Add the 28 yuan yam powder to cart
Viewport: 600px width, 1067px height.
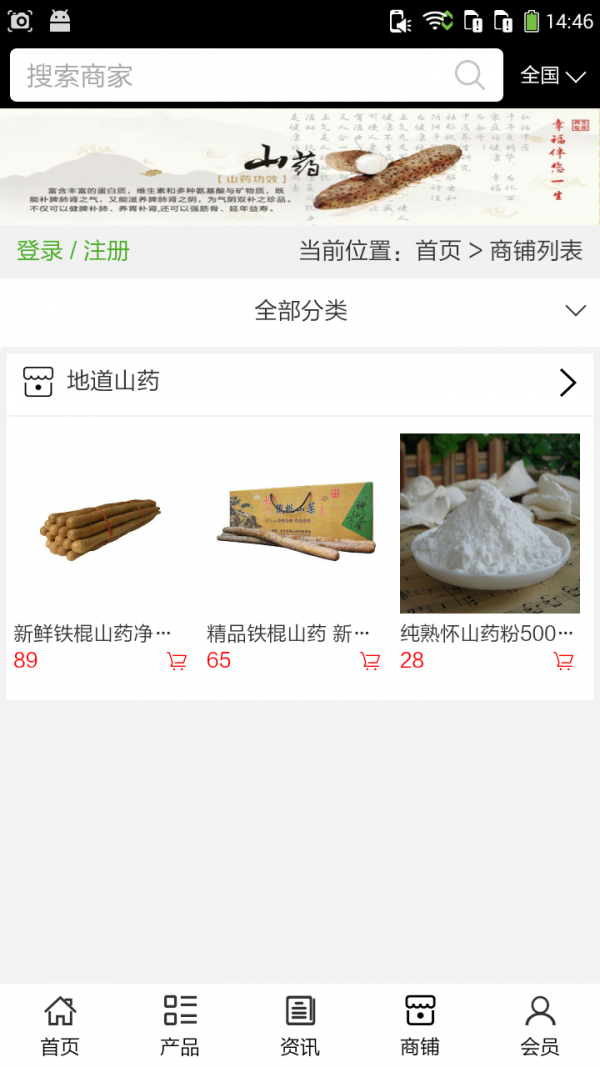point(564,661)
